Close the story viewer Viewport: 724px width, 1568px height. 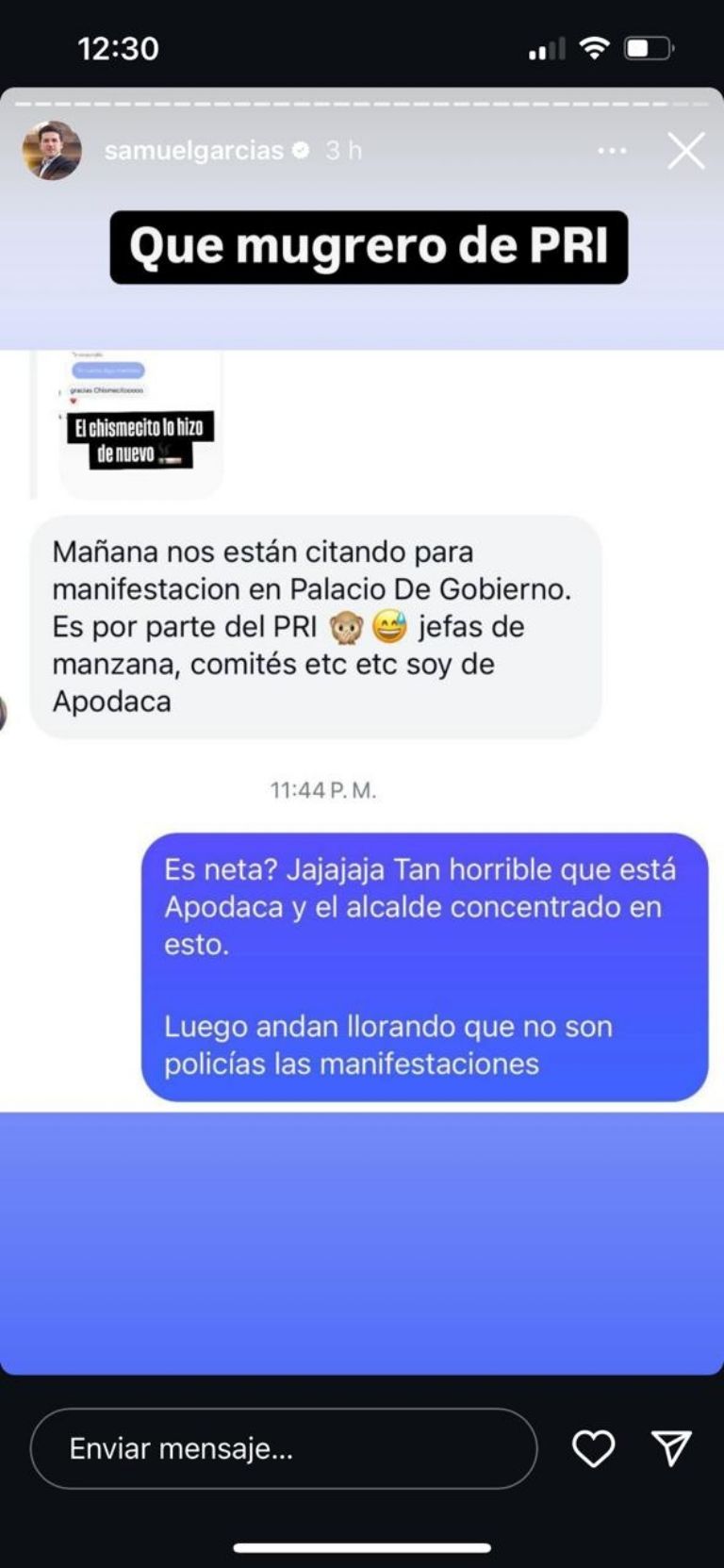click(x=685, y=151)
